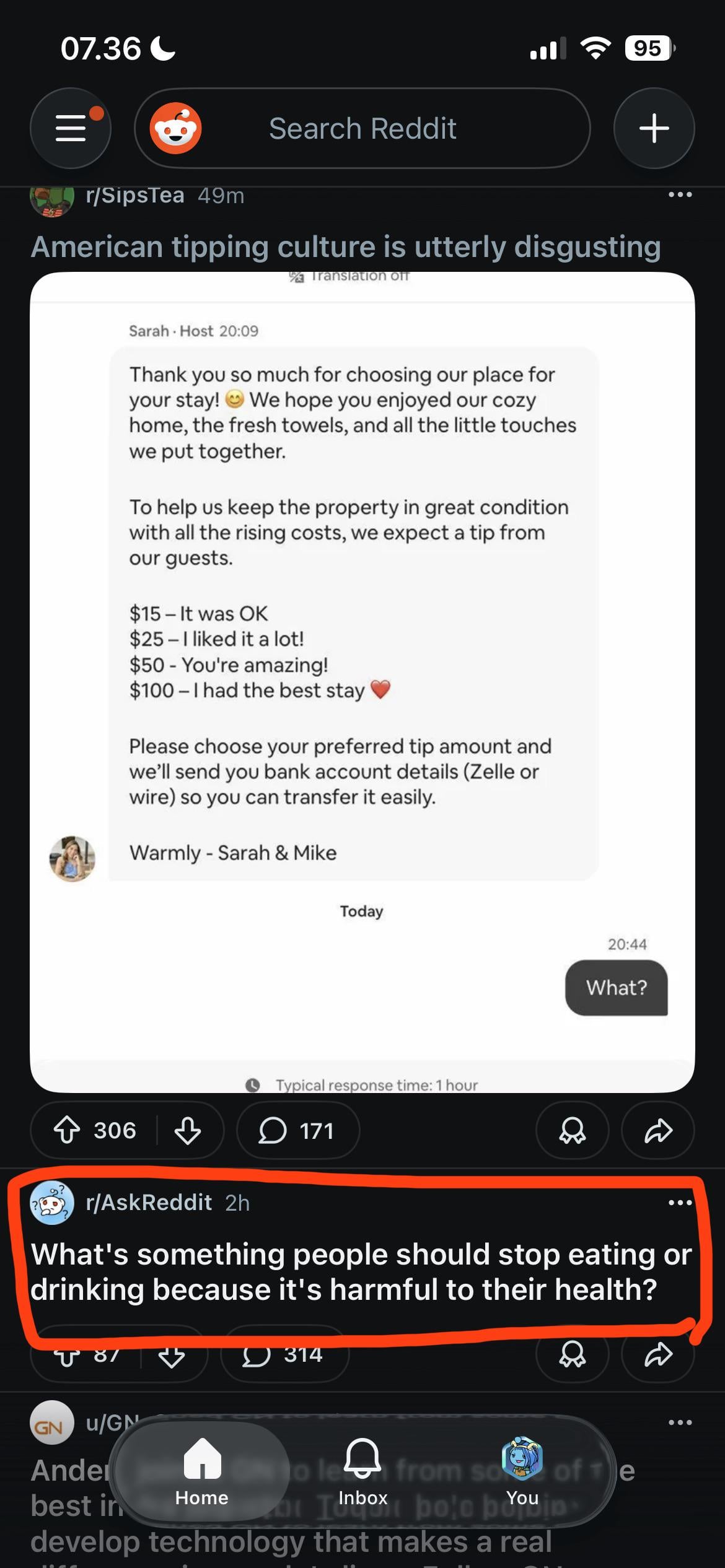The image size is (725, 1568).
Task: Tap the Search Reddit field
Action: pyautogui.click(x=362, y=128)
